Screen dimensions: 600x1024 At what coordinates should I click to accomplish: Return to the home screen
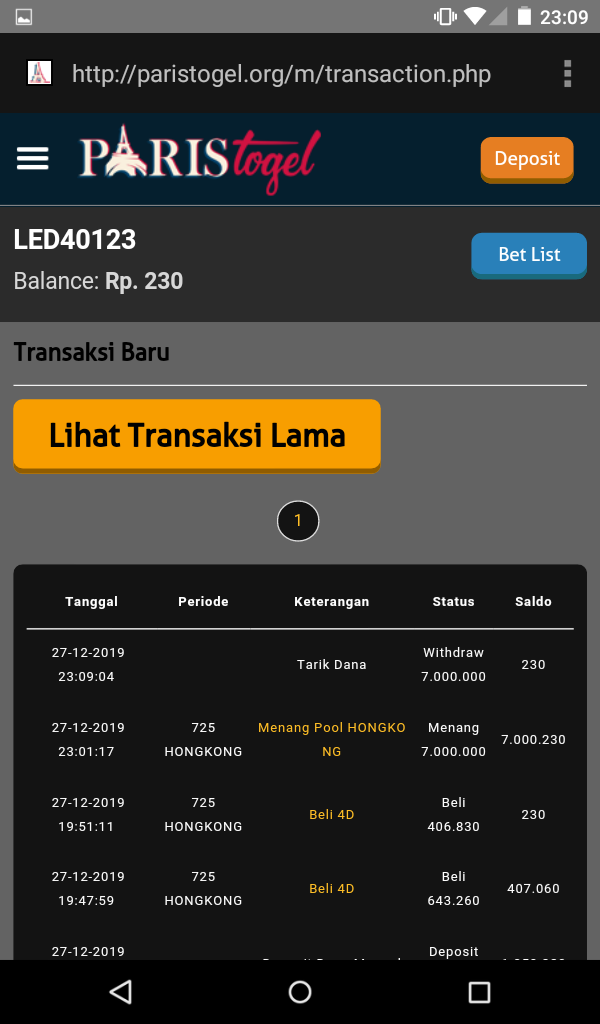coord(300,991)
